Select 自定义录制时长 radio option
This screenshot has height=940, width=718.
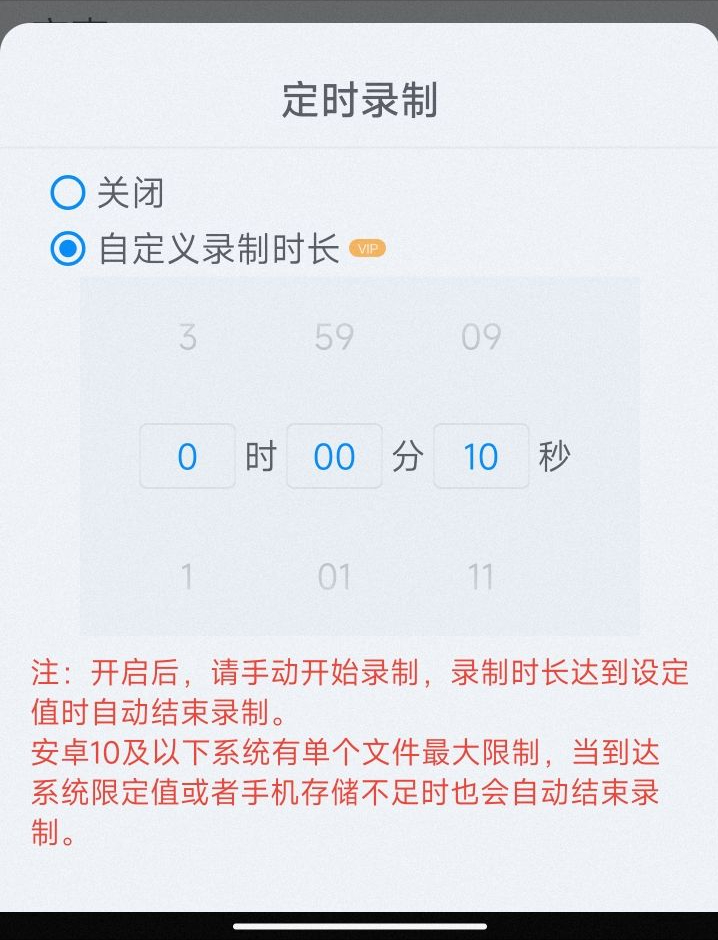coord(68,249)
